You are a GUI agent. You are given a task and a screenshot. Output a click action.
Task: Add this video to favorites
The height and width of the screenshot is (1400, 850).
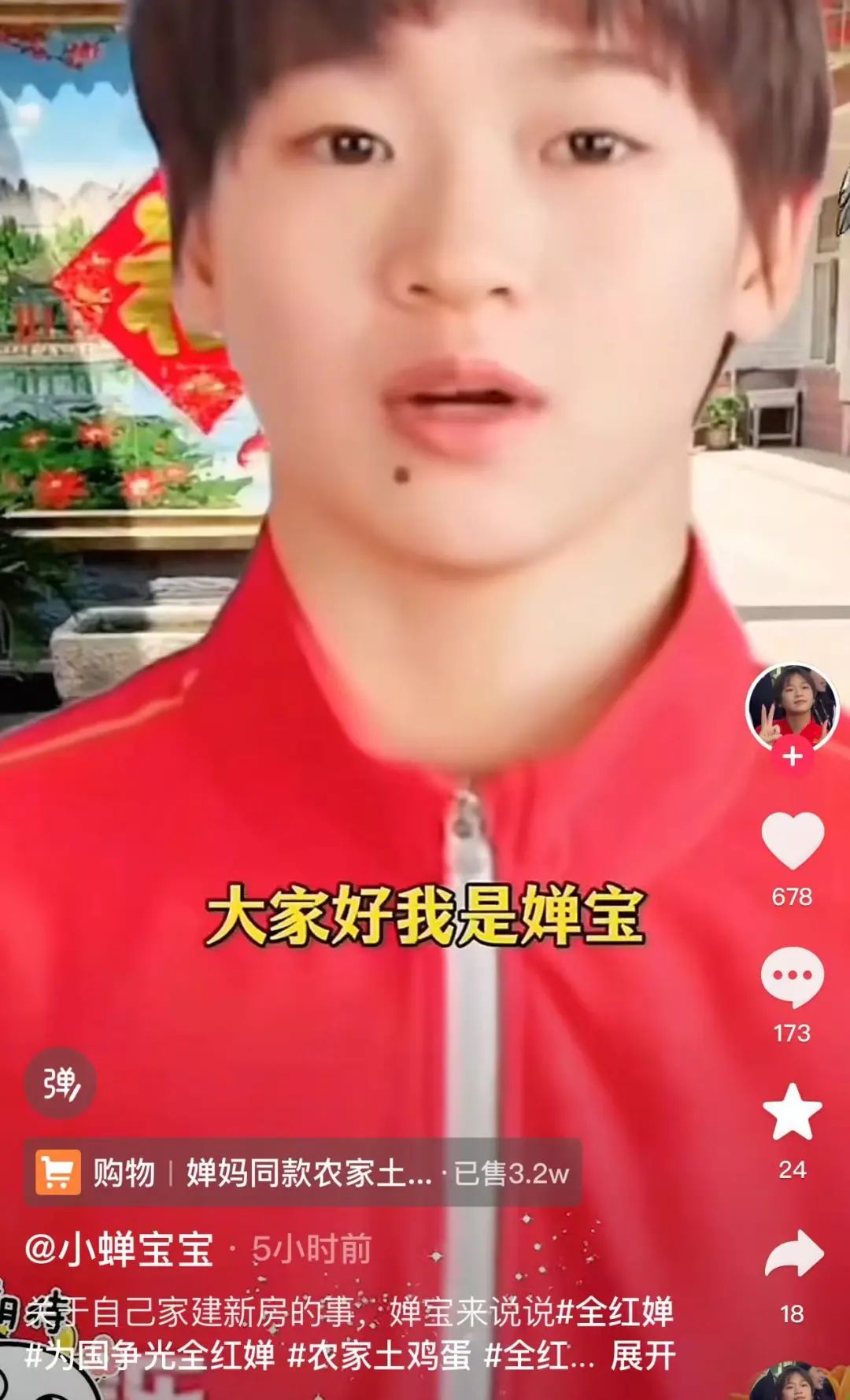point(792,1112)
